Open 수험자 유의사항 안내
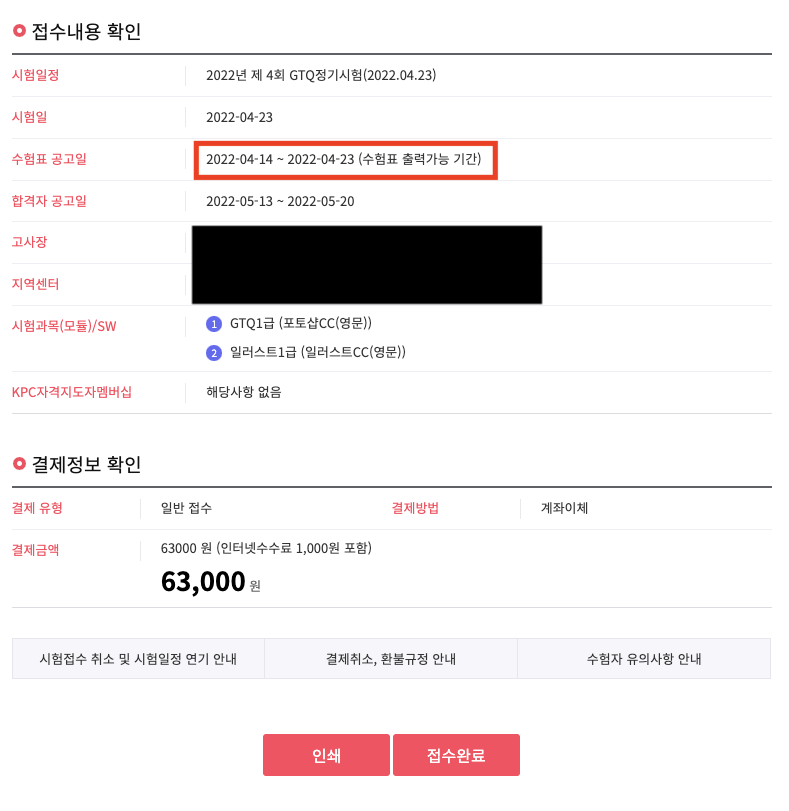This screenshot has height=811, width=789. click(643, 657)
